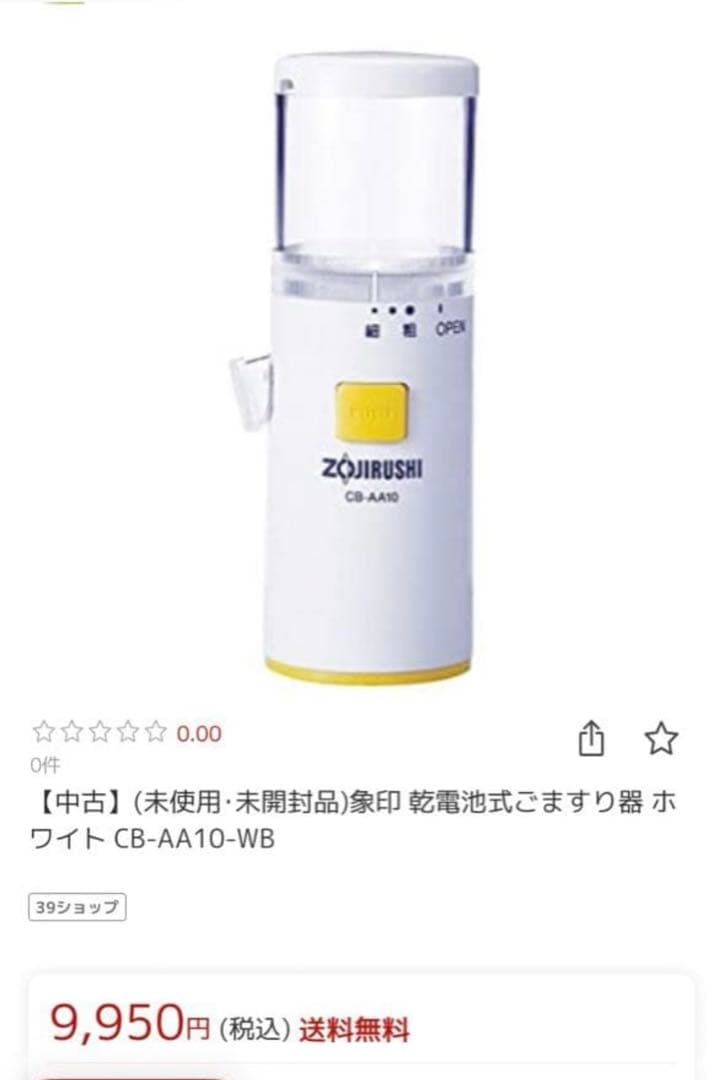Image resolution: width=717 pixels, height=1080 pixels.
Task: Add the item to favorites with the star
Action: pos(661,739)
